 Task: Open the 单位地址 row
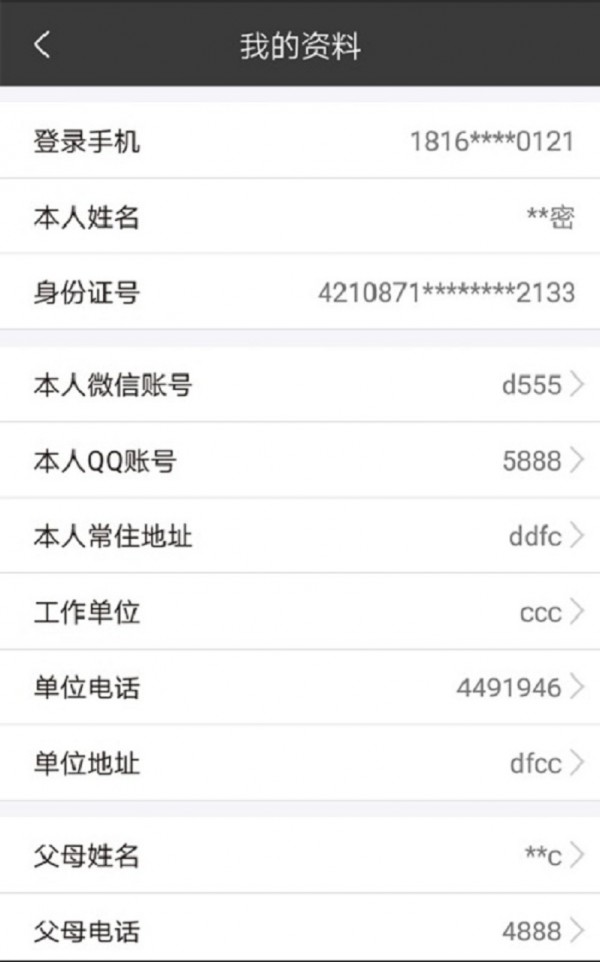point(300,763)
